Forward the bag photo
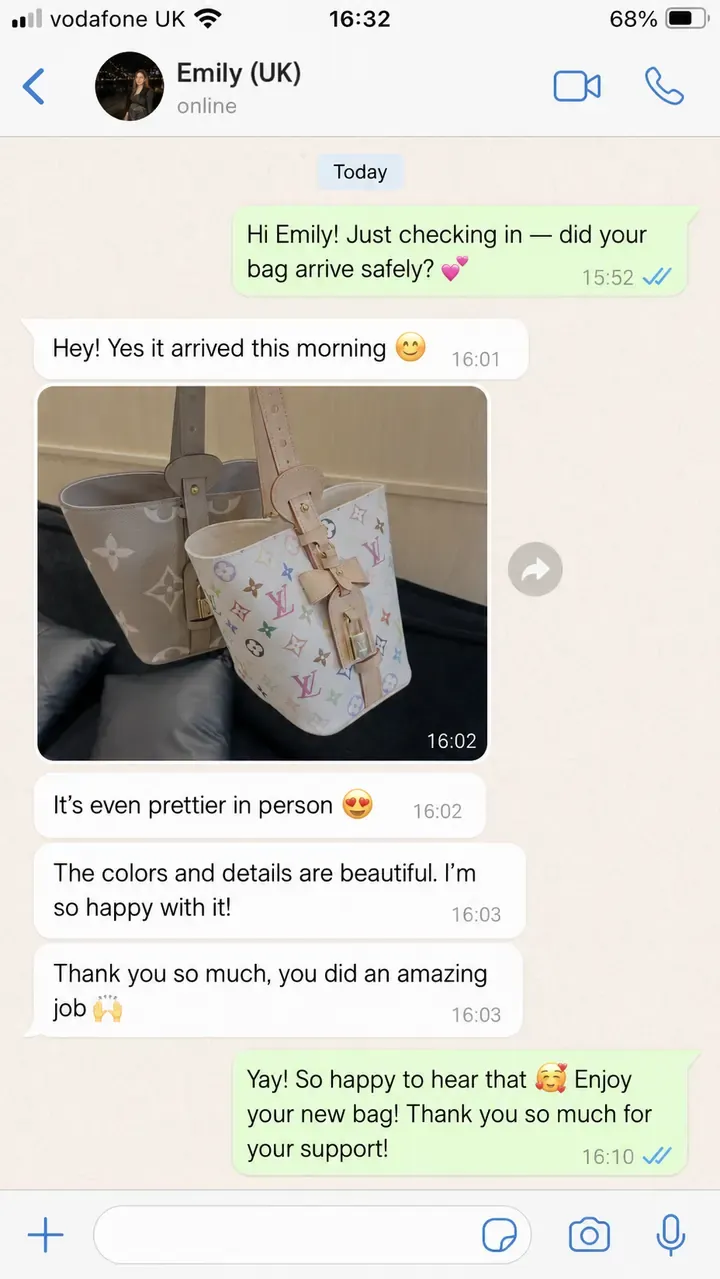 tap(535, 570)
